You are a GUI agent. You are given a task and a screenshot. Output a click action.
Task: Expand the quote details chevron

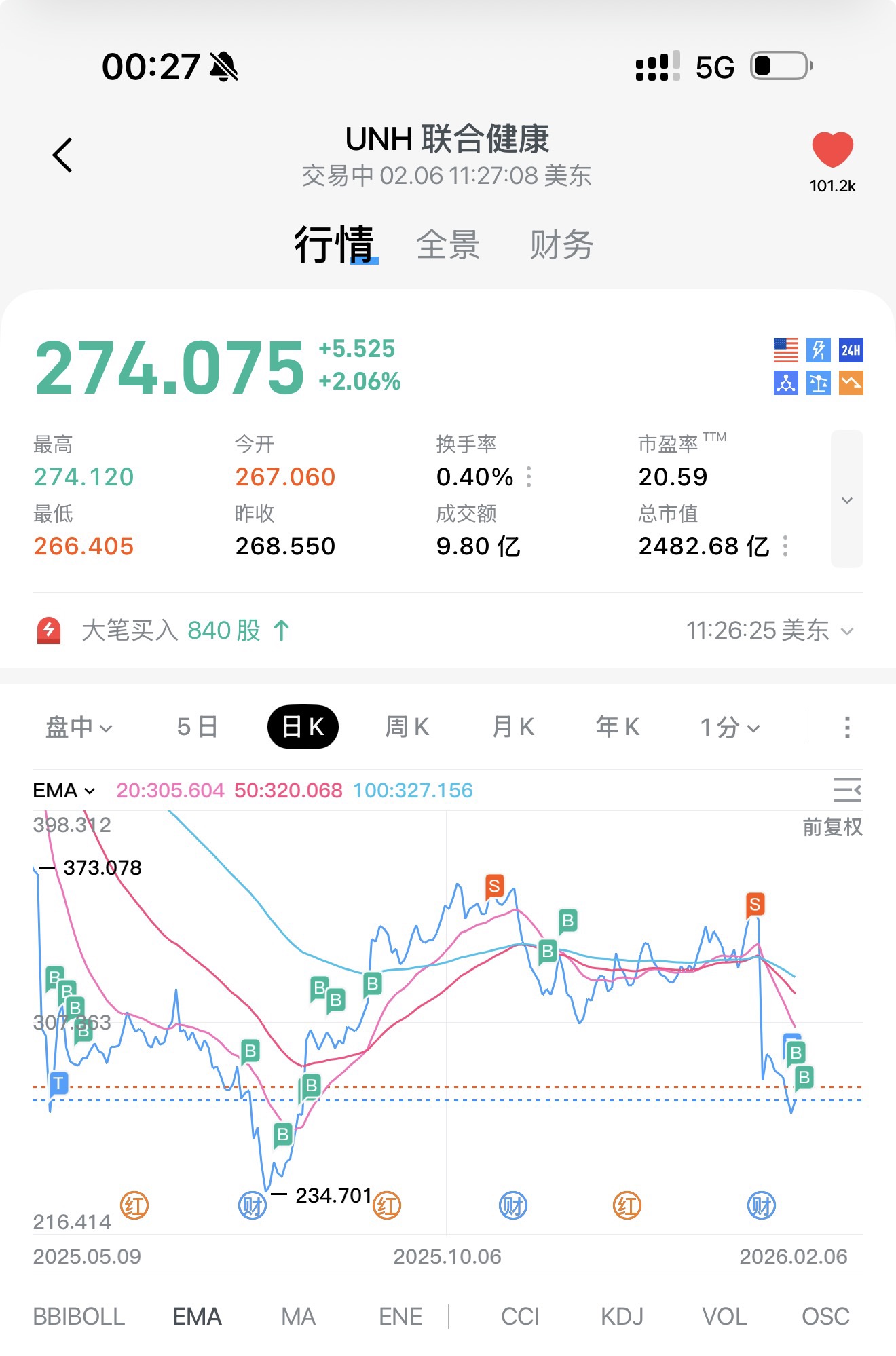point(846,500)
